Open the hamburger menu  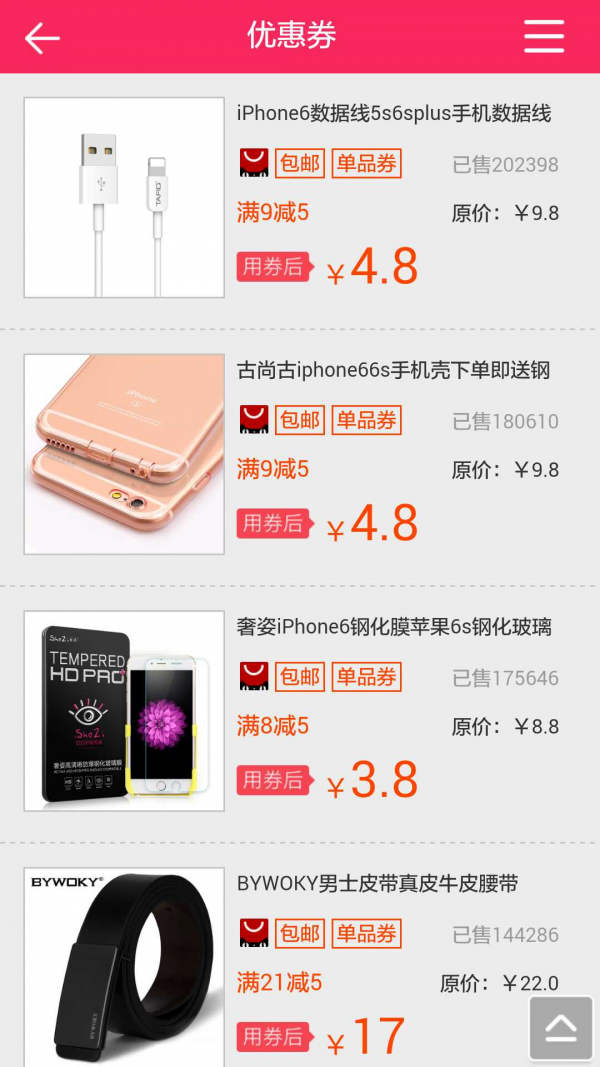(544, 37)
